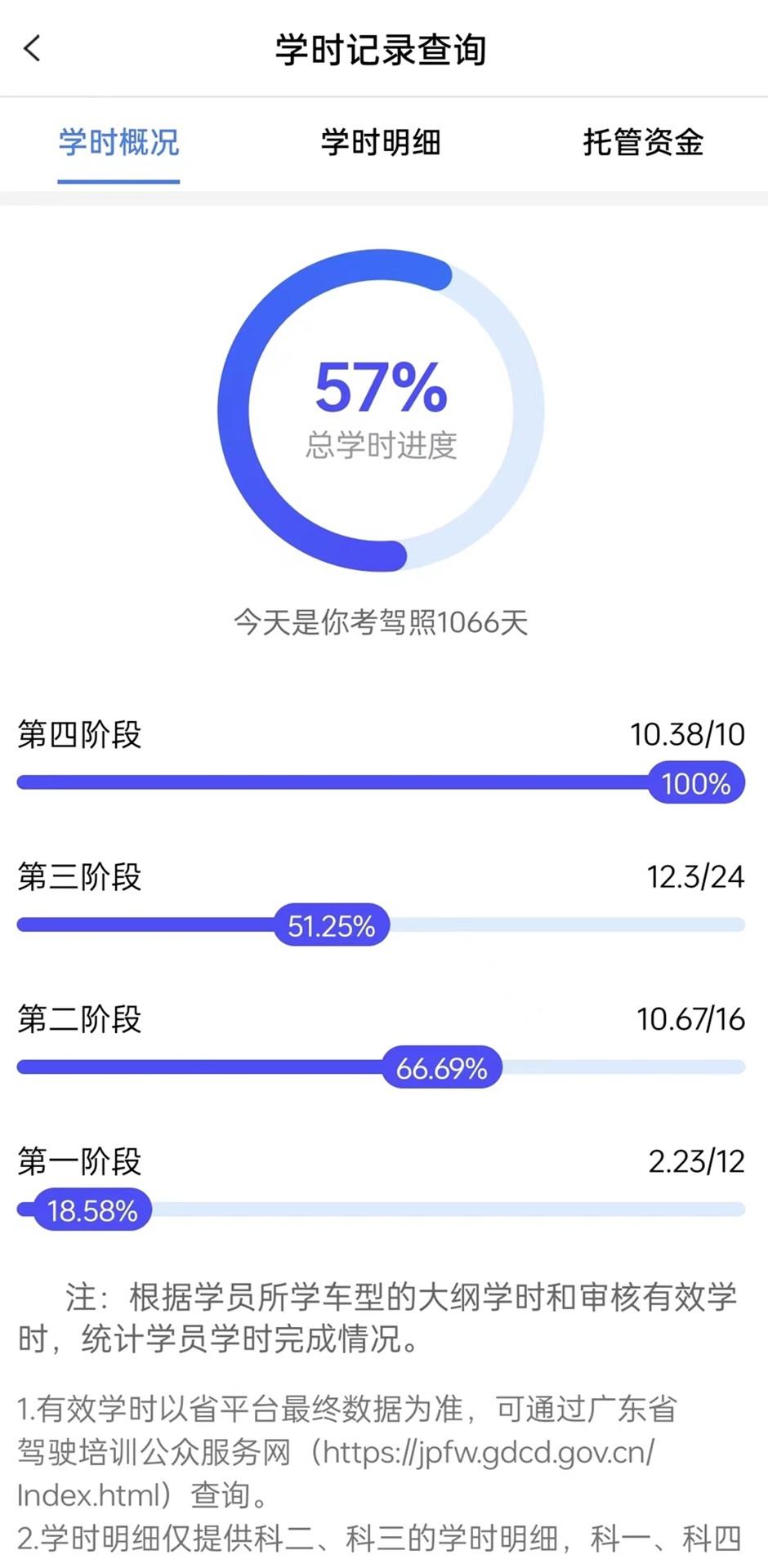Select the 学时概况 tab

pos(118,144)
